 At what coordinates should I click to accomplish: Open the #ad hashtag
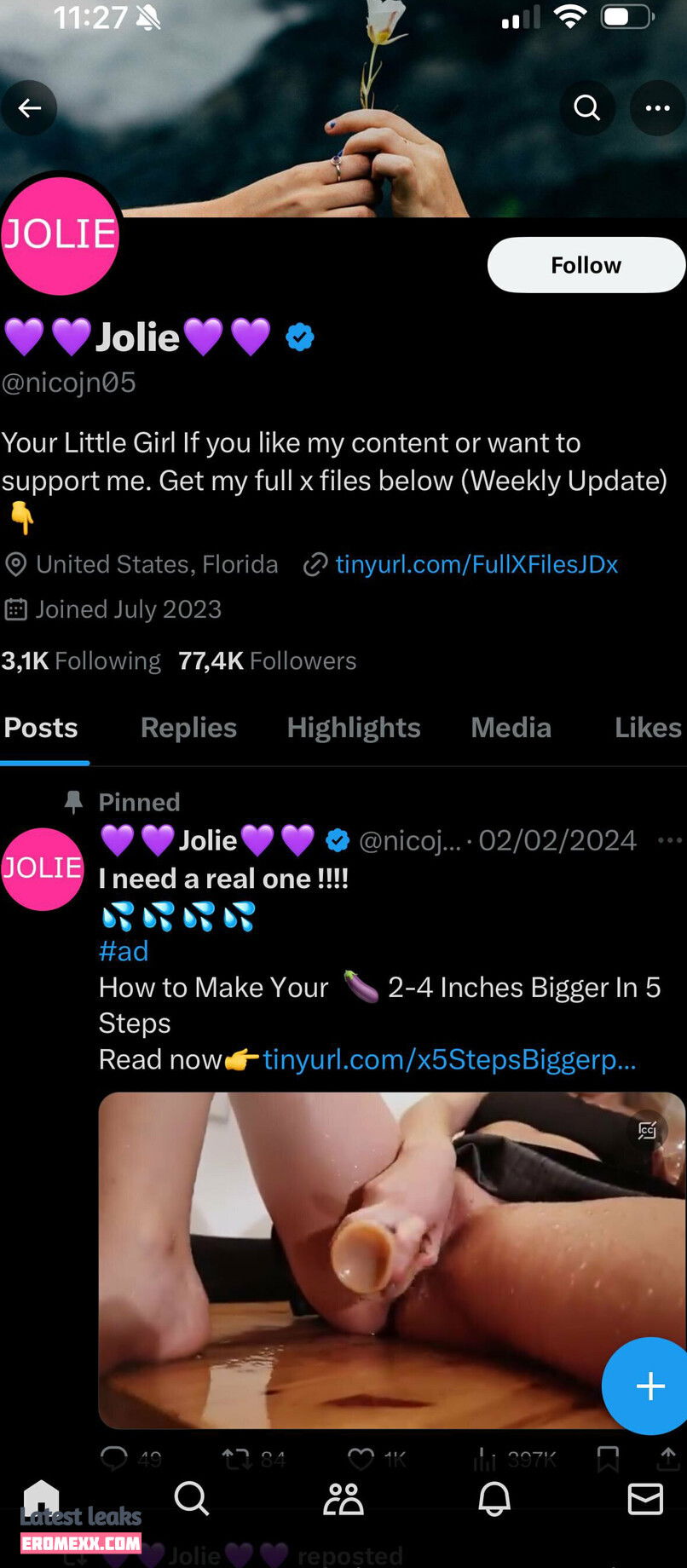pos(124,950)
